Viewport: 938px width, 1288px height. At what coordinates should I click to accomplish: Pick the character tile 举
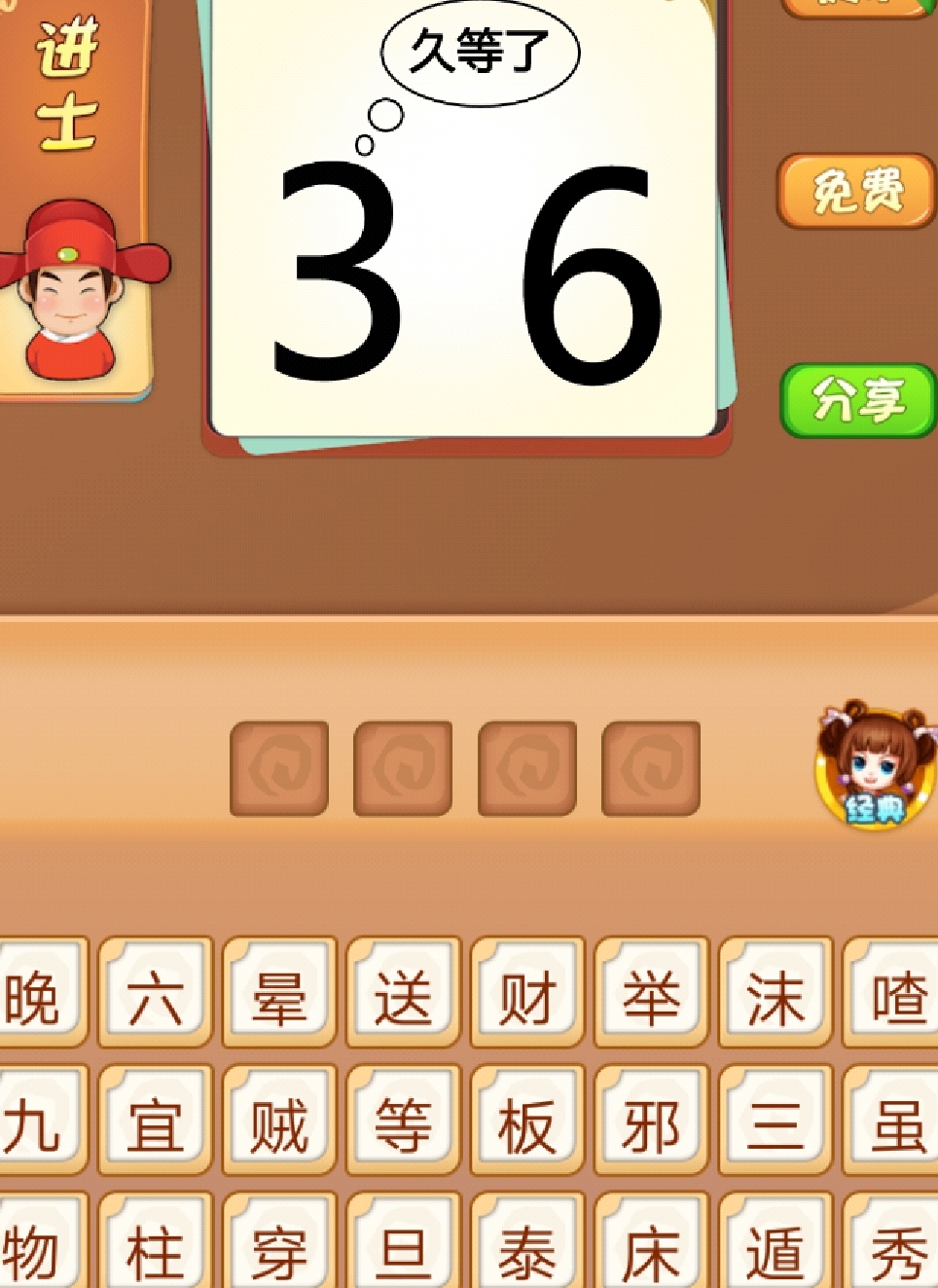tap(651, 995)
